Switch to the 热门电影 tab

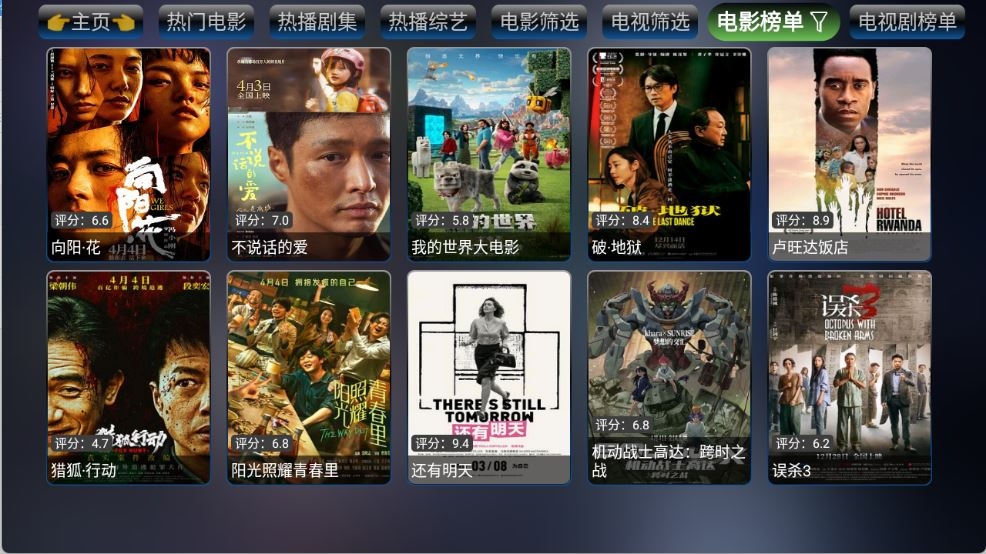205,22
